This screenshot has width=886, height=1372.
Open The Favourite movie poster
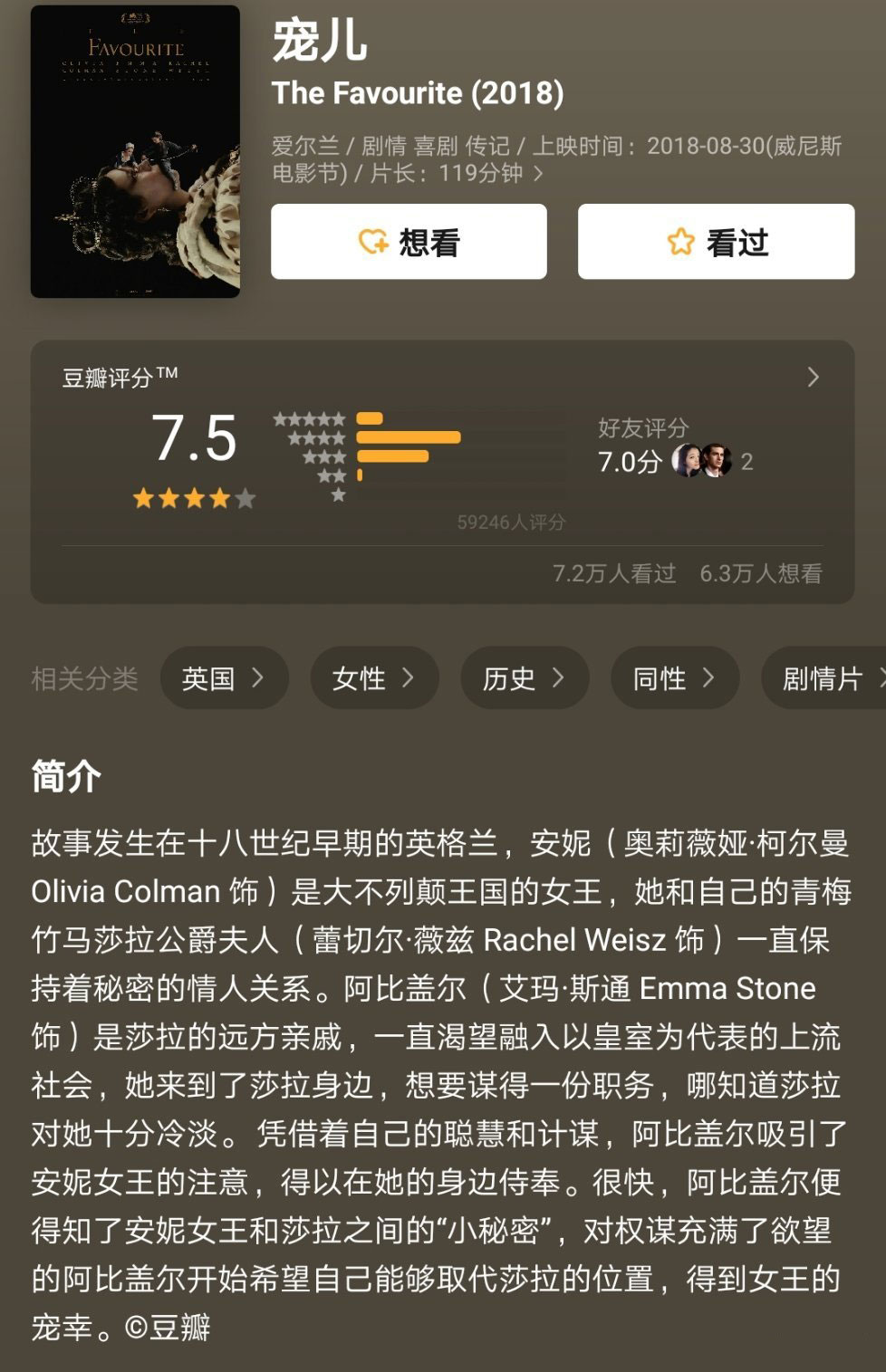[x=135, y=152]
